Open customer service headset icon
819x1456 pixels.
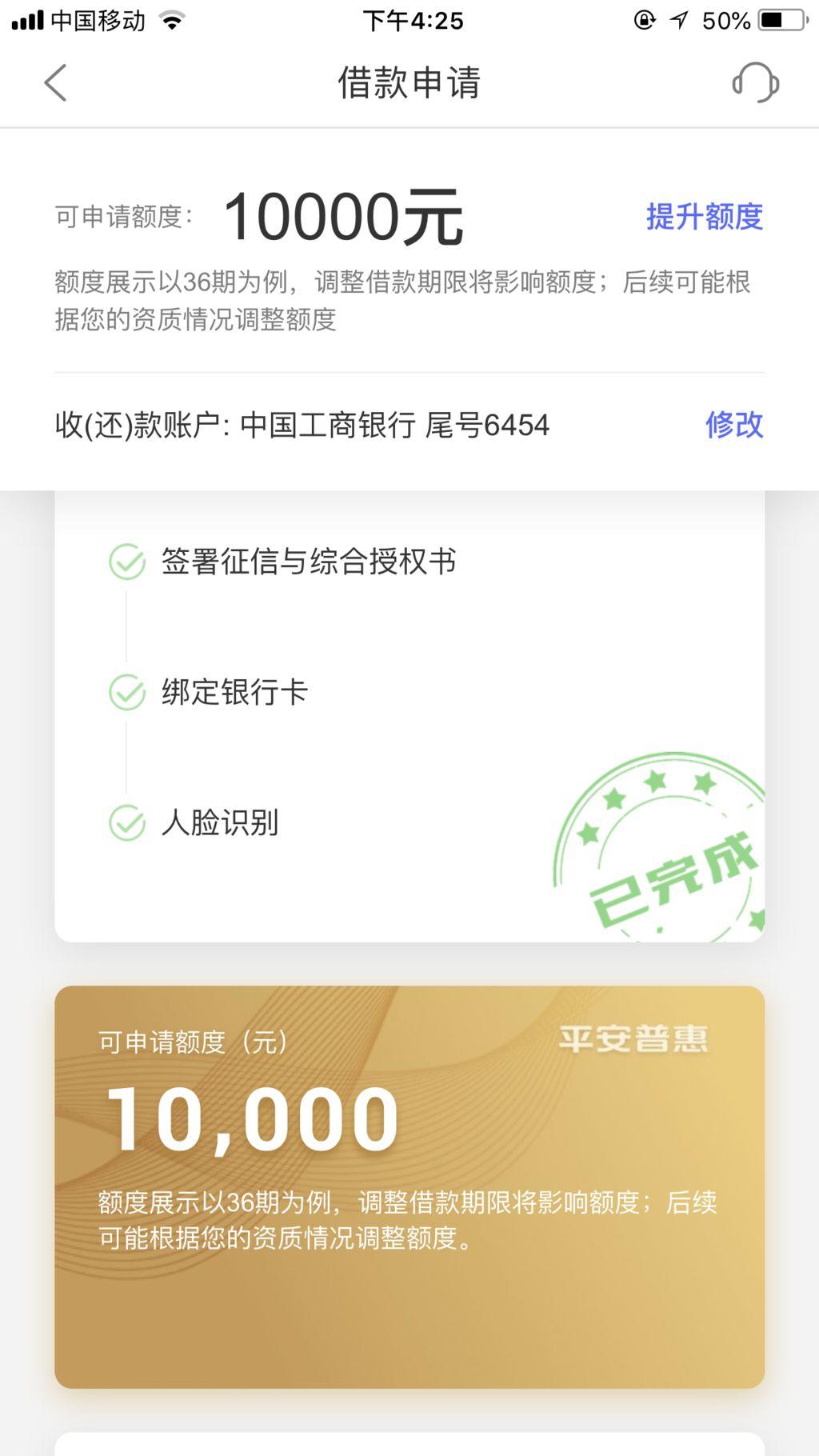coord(755,83)
